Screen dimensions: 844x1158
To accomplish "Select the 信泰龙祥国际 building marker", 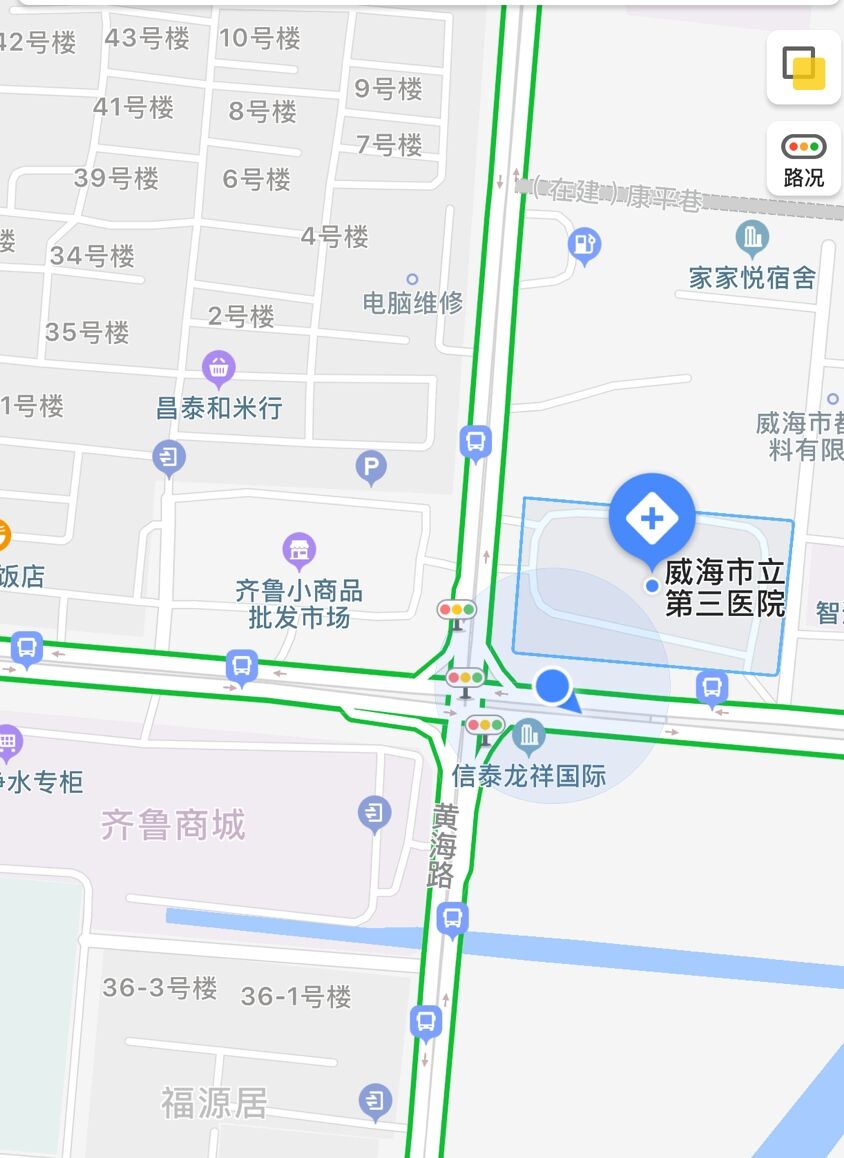I will (x=528, y=737).
